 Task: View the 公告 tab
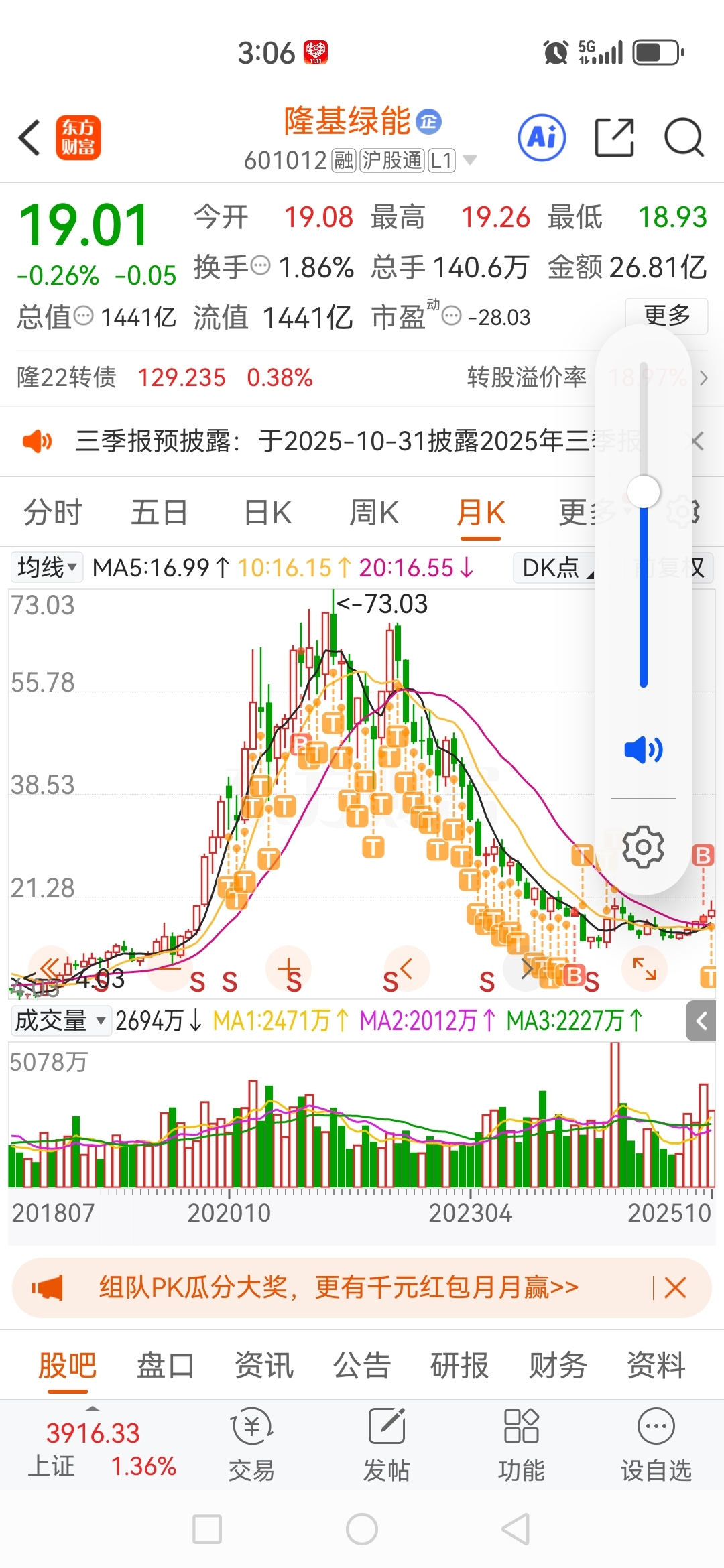click(362, 1366)
